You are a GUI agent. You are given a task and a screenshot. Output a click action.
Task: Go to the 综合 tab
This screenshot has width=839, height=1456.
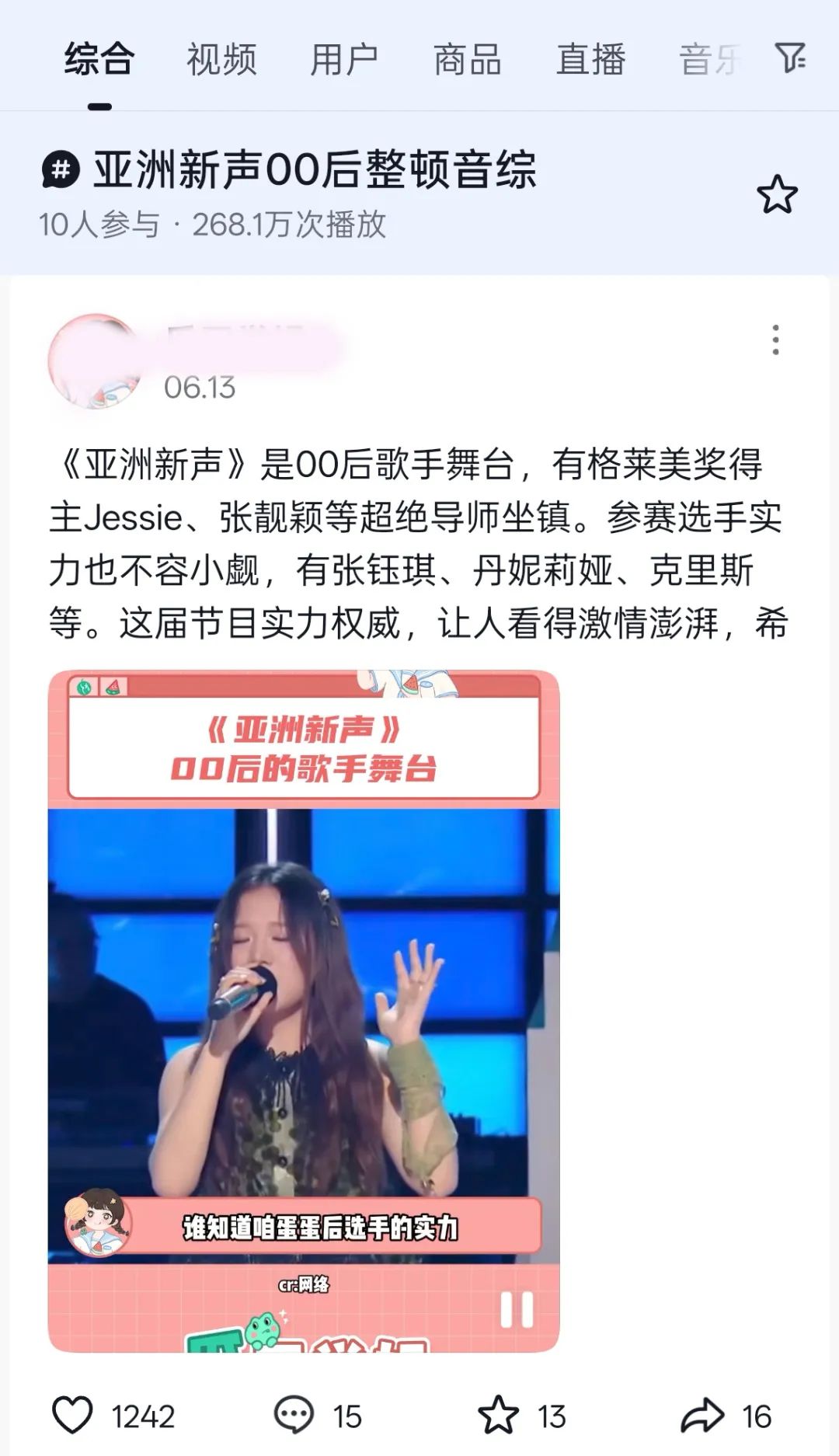[x=99, y=60]
